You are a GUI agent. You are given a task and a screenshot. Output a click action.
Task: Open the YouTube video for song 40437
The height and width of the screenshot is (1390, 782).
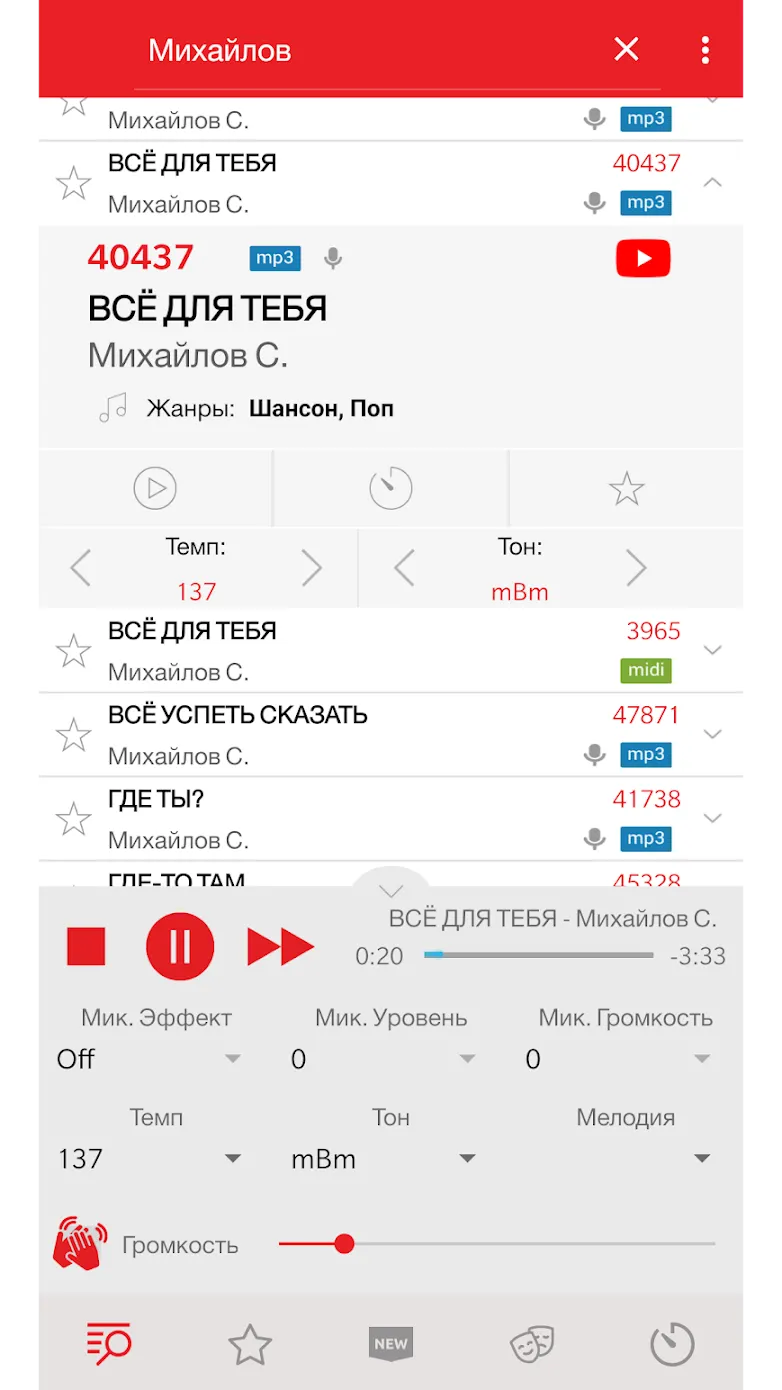[643, 259]
